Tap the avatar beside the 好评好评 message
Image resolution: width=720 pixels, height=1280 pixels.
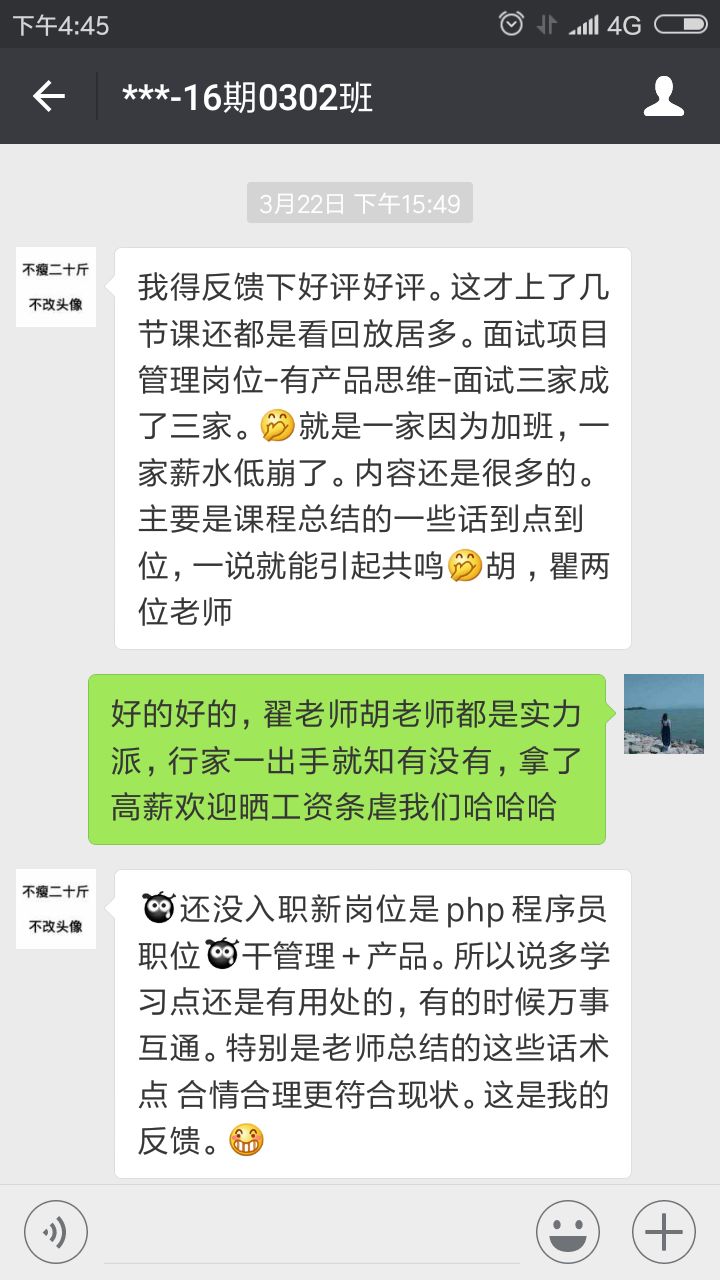click(x=56, y=287)
